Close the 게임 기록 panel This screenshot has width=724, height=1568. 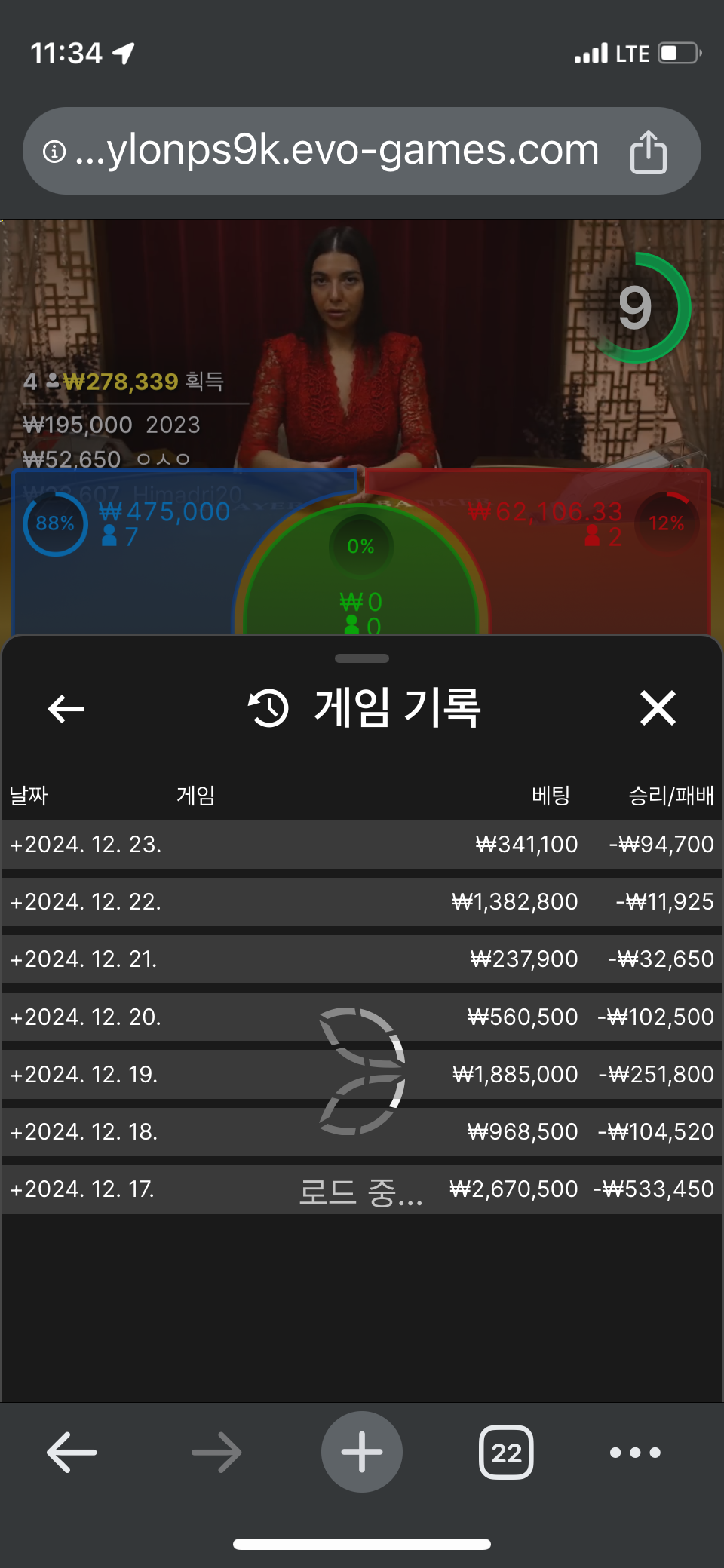point(658,708)
